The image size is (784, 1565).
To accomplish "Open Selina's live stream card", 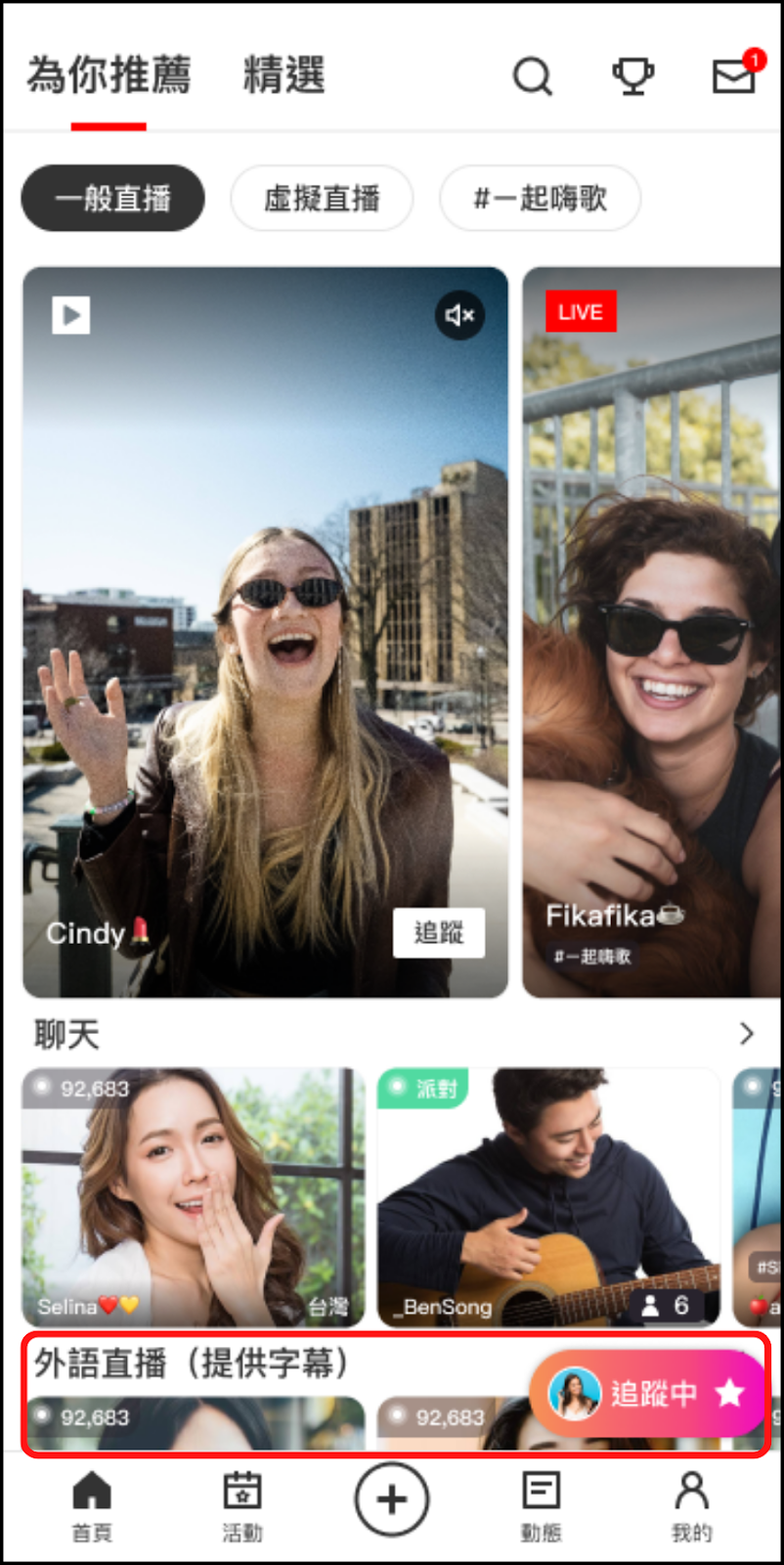I will tap(194, 1196).
